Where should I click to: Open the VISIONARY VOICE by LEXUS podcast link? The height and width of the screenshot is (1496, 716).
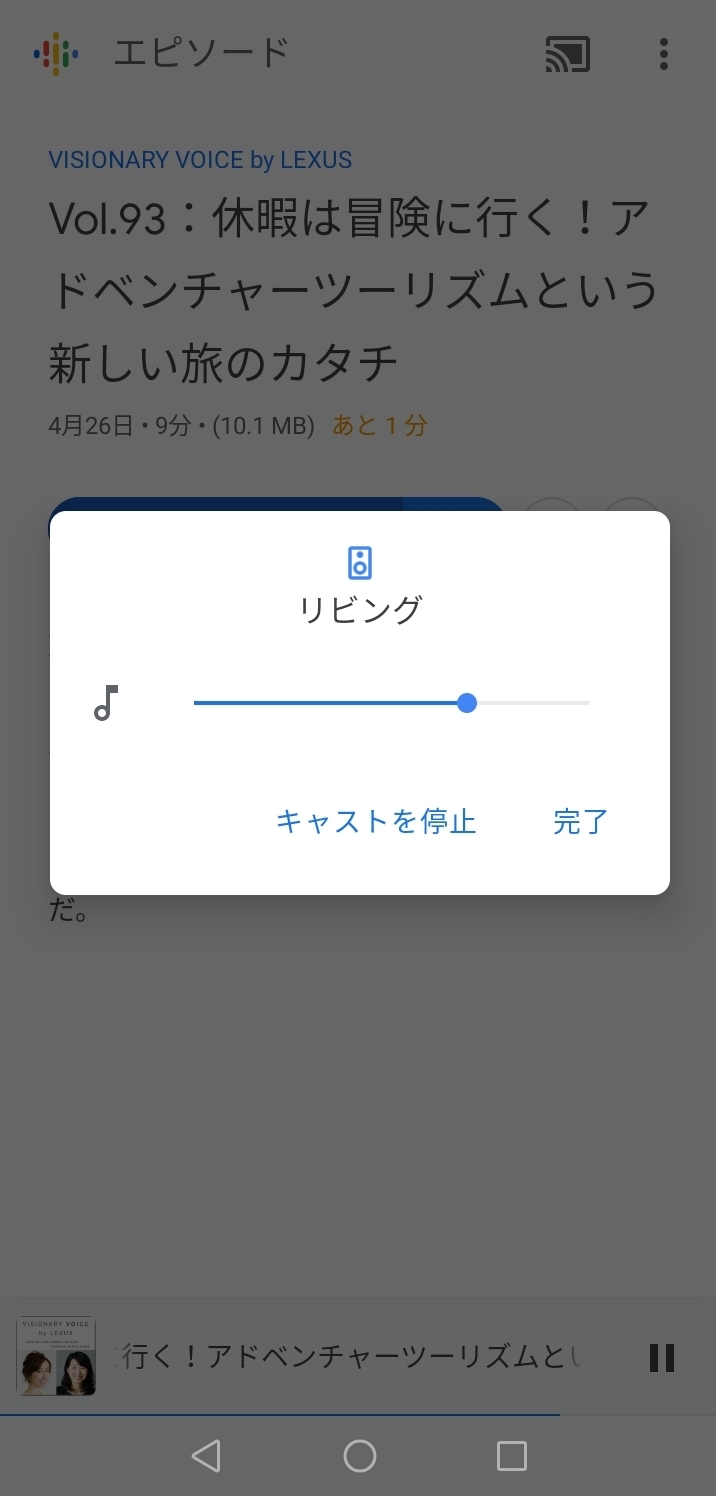coord(200,160)
